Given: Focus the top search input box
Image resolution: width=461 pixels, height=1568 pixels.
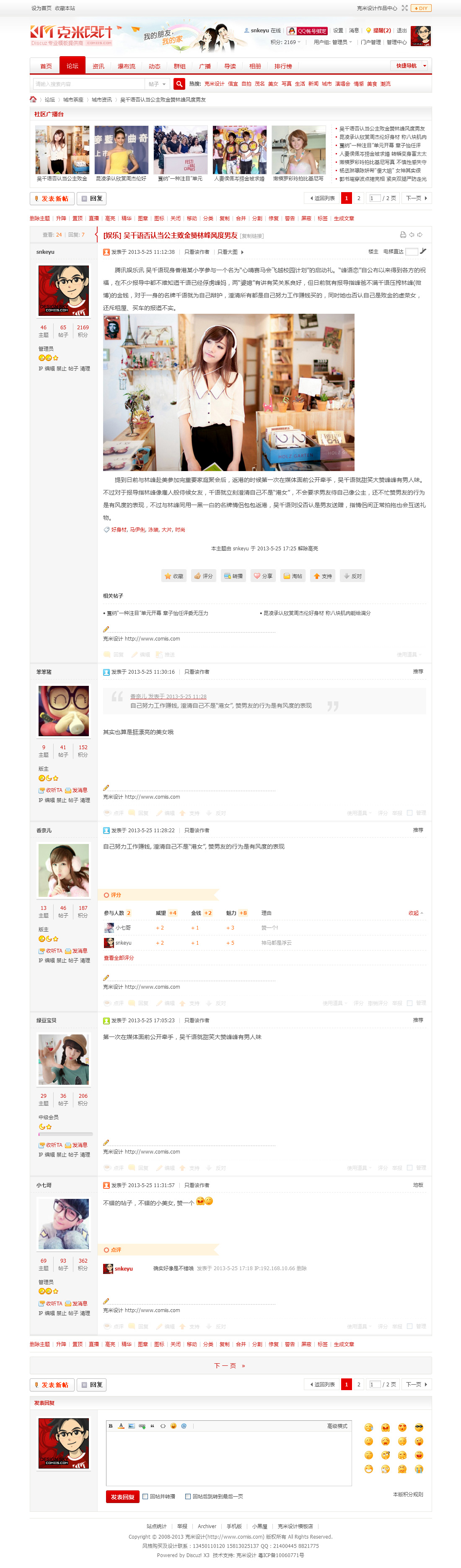Looking at the screenshot, I should pos(89,84).
